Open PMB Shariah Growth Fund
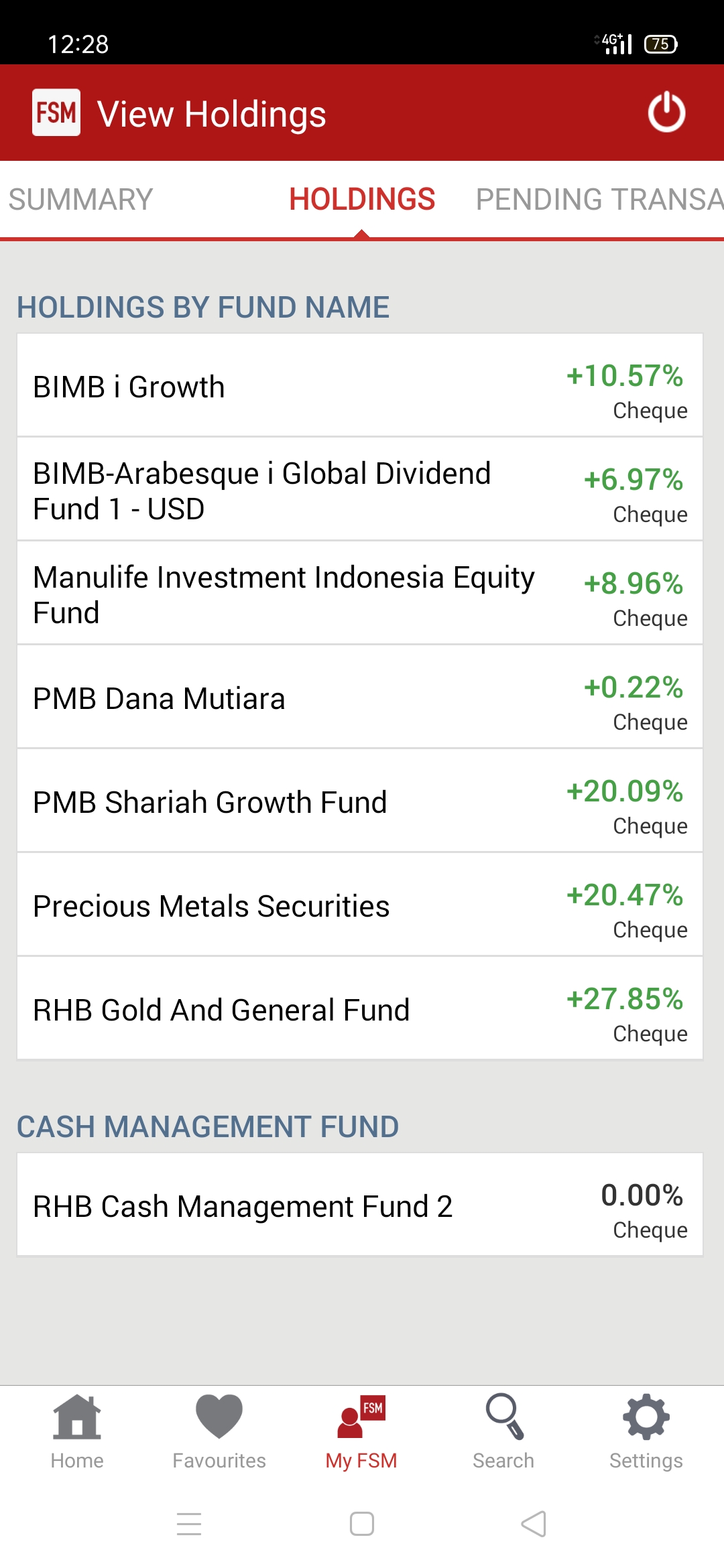The width and height of the screenshot is (724, 1568). [x=360, y=801]
